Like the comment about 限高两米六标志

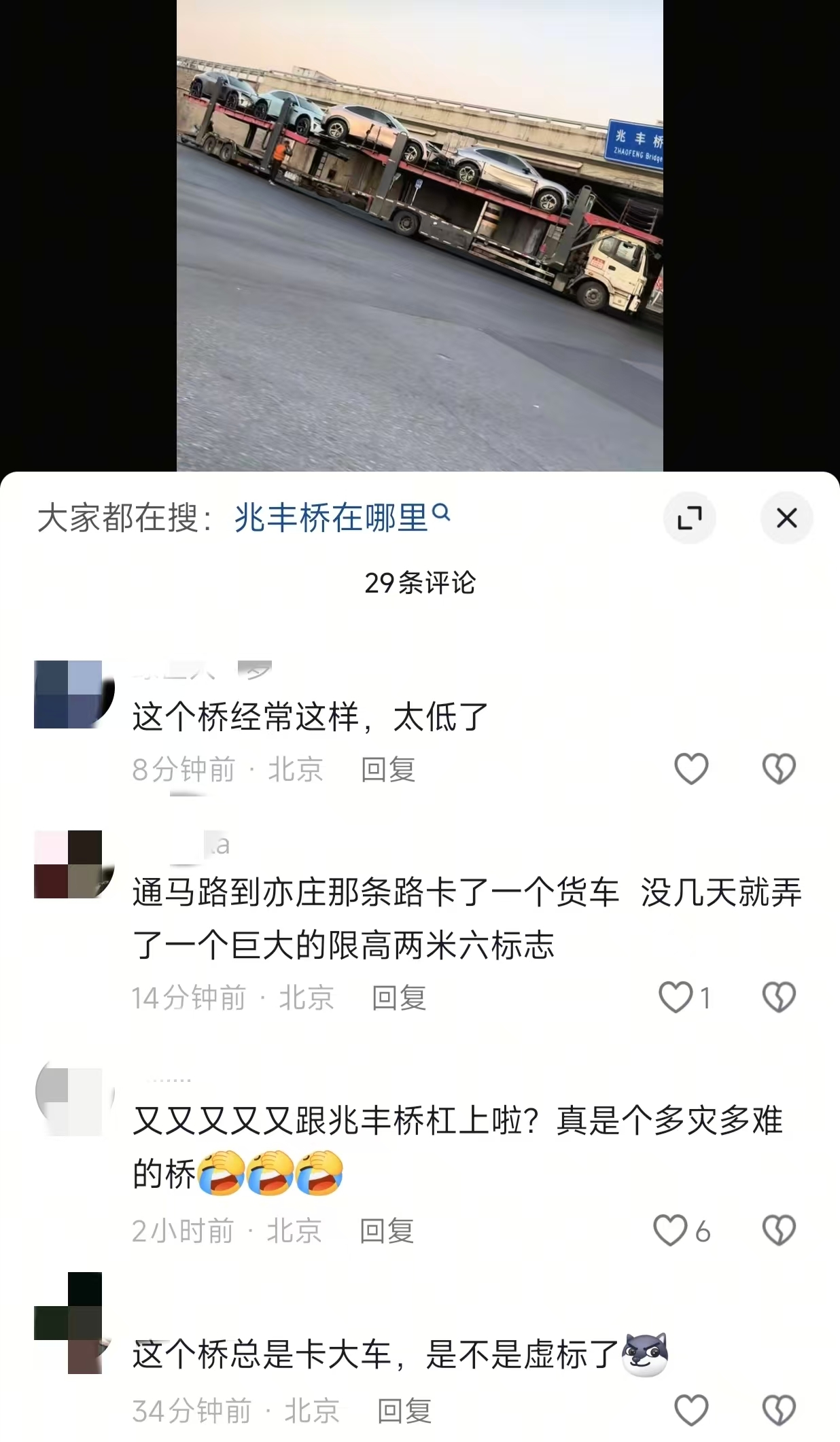click(x=676, y=998)
